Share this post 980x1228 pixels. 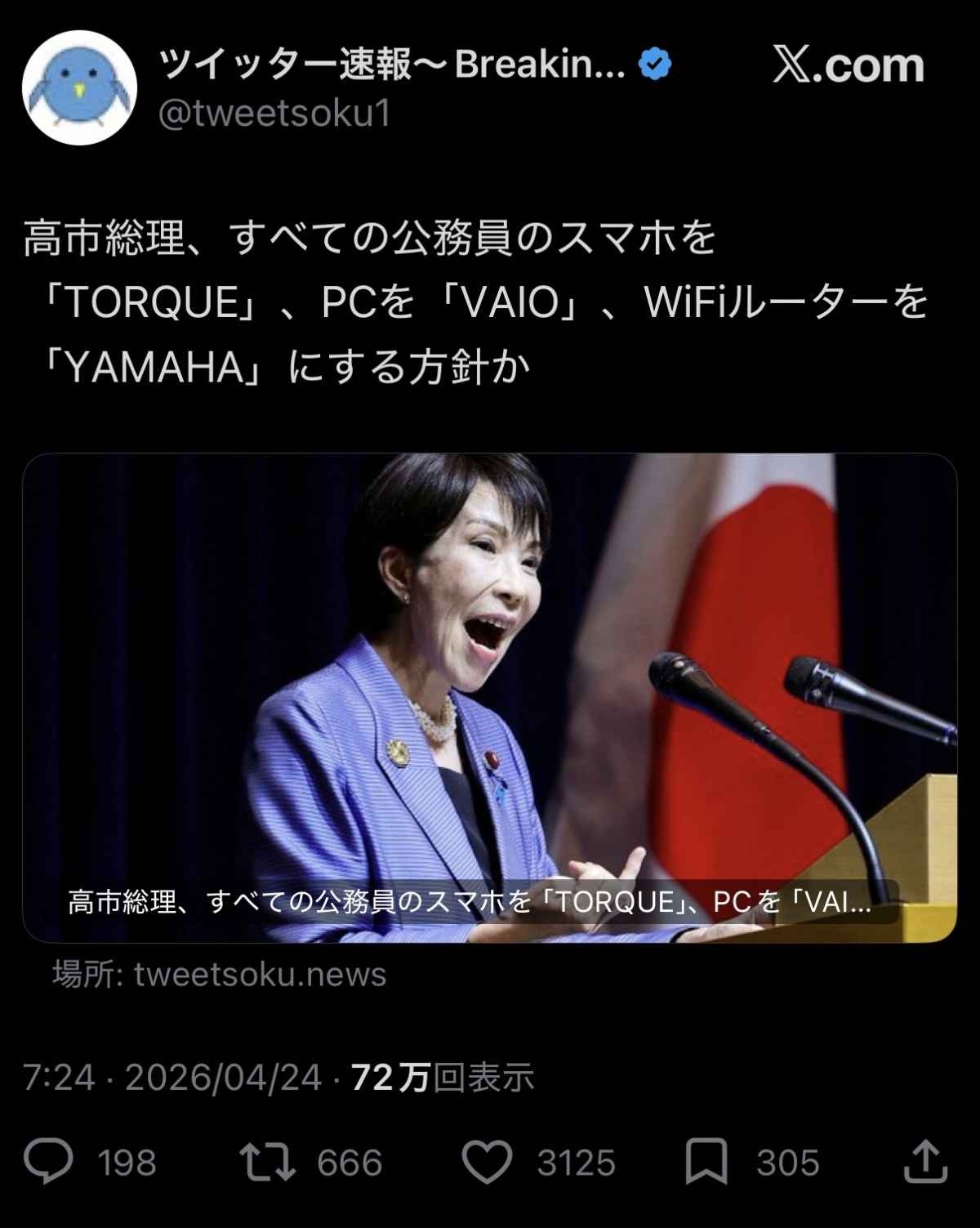925,1162
